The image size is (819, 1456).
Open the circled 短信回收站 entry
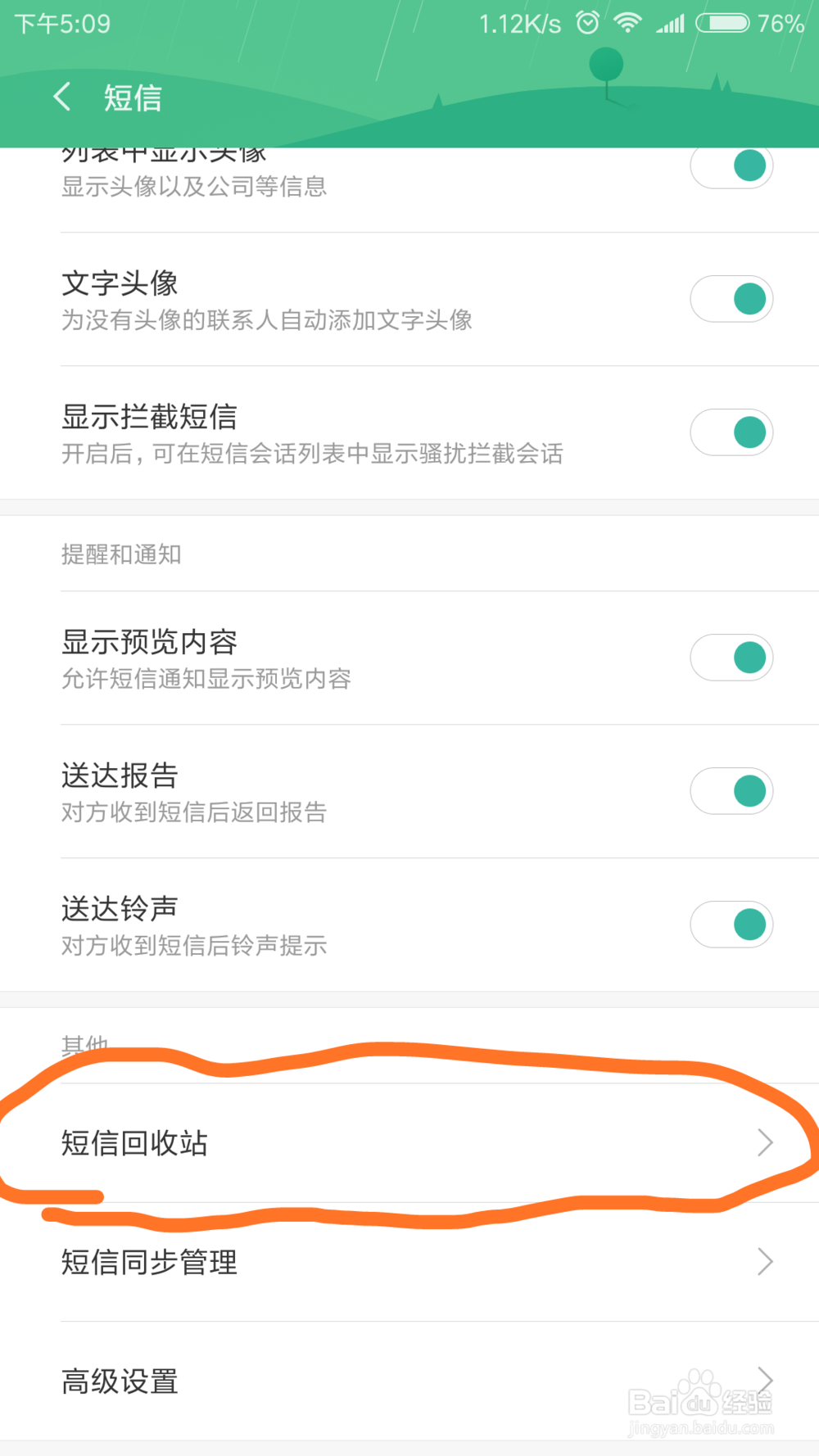click(x=328, y=1144)
